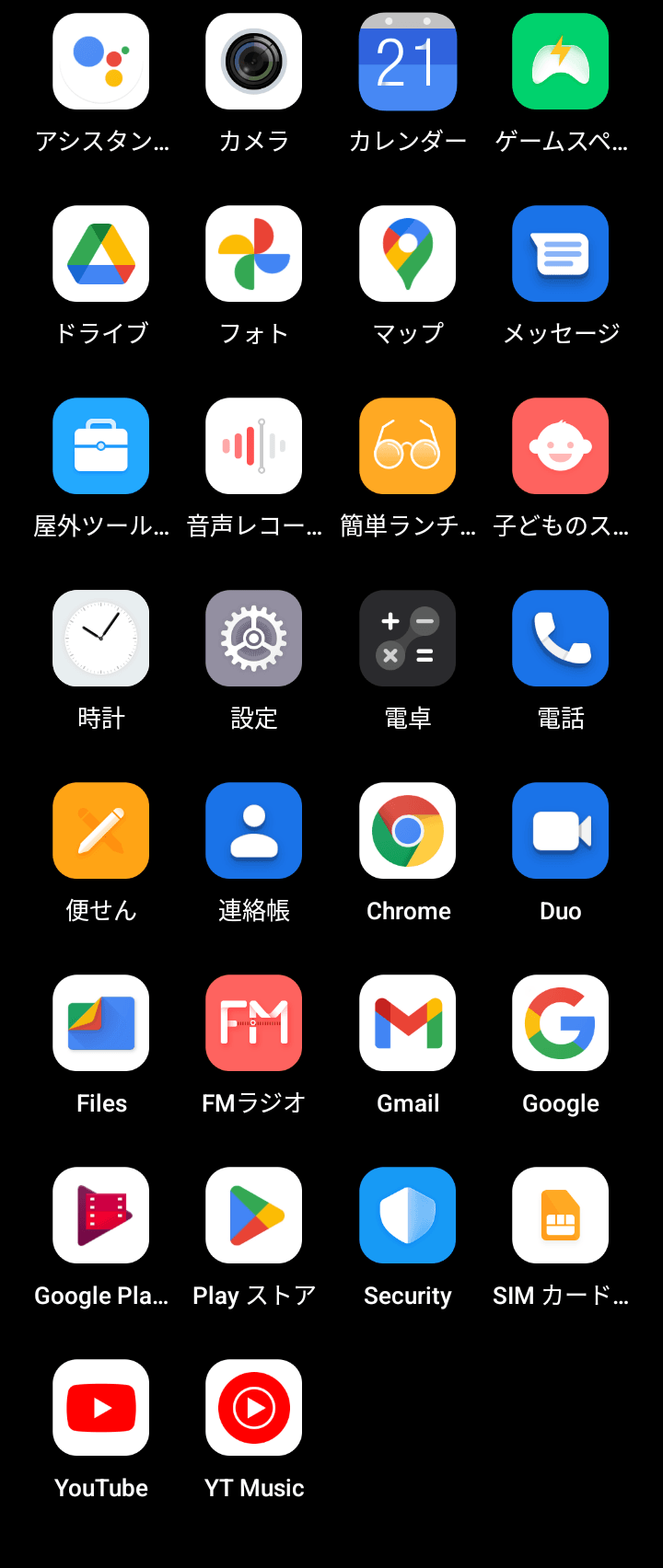
Task: Launch the 電卓 calculator
Action: tap(407, 639)
